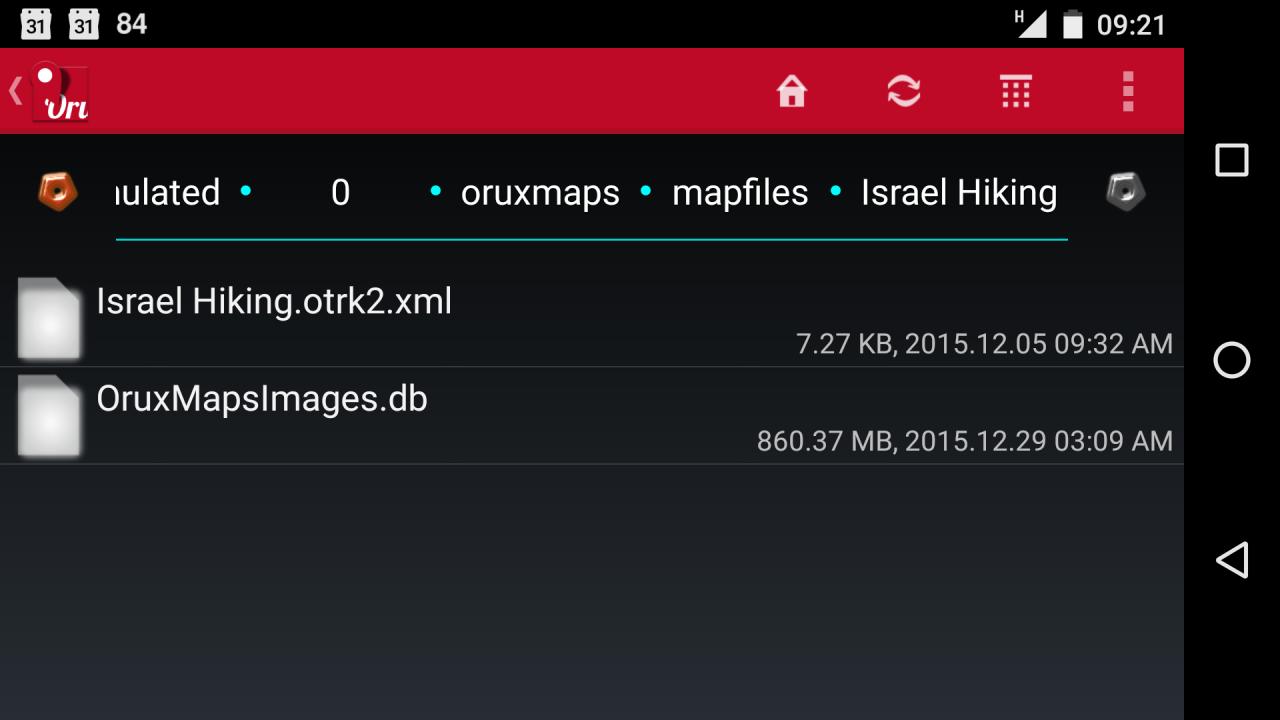Go to the home folder
Image resolution: width=1280 pixels, height=720 pixels.
click(x=791, y=92)
